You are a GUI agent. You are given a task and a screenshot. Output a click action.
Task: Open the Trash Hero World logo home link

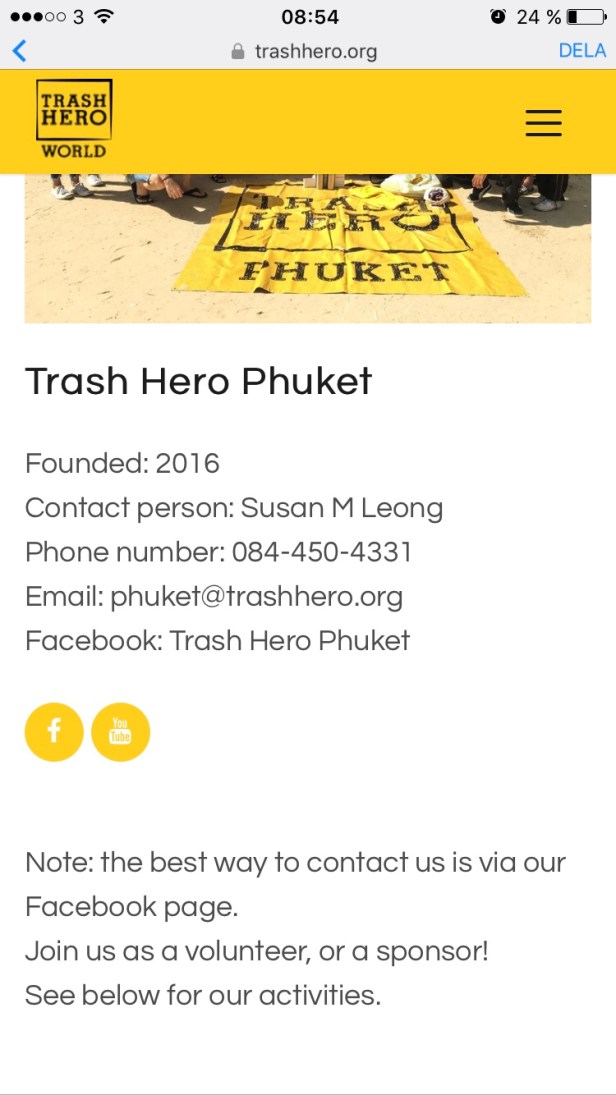[74, 120]
